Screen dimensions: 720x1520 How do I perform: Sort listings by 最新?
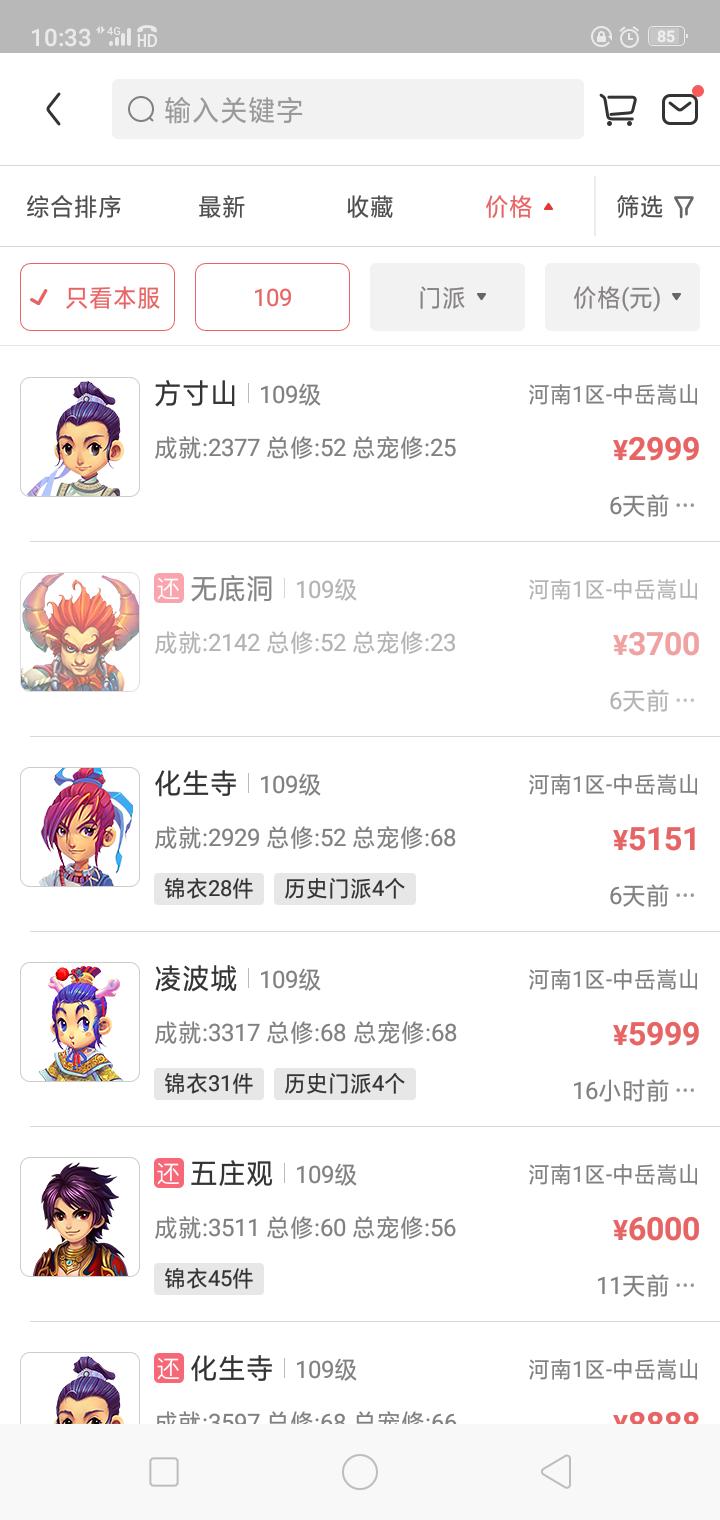point(221,207)
